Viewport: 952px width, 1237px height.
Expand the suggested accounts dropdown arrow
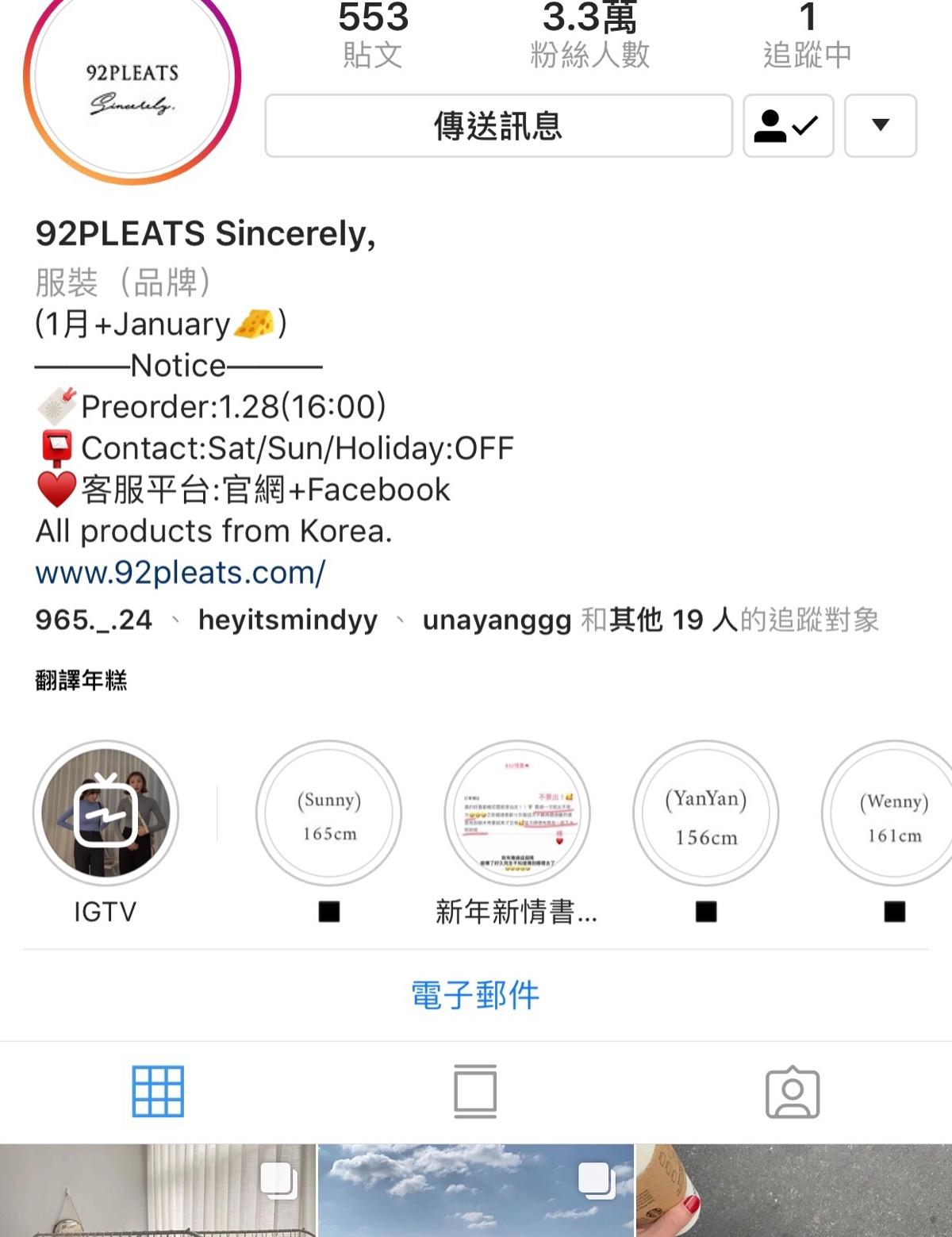[x=880, y=125]
